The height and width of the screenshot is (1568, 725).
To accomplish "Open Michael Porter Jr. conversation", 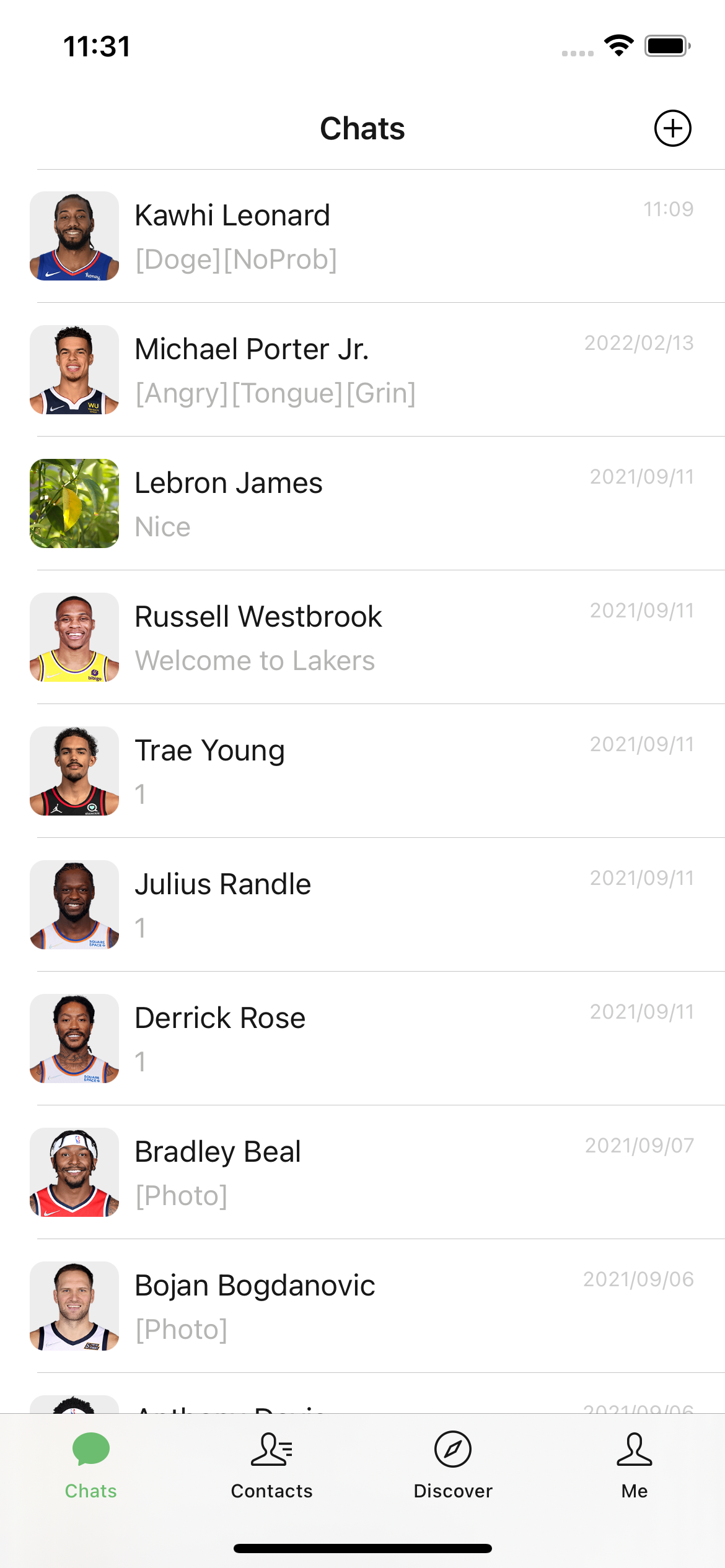I will [x=362, y=370].
